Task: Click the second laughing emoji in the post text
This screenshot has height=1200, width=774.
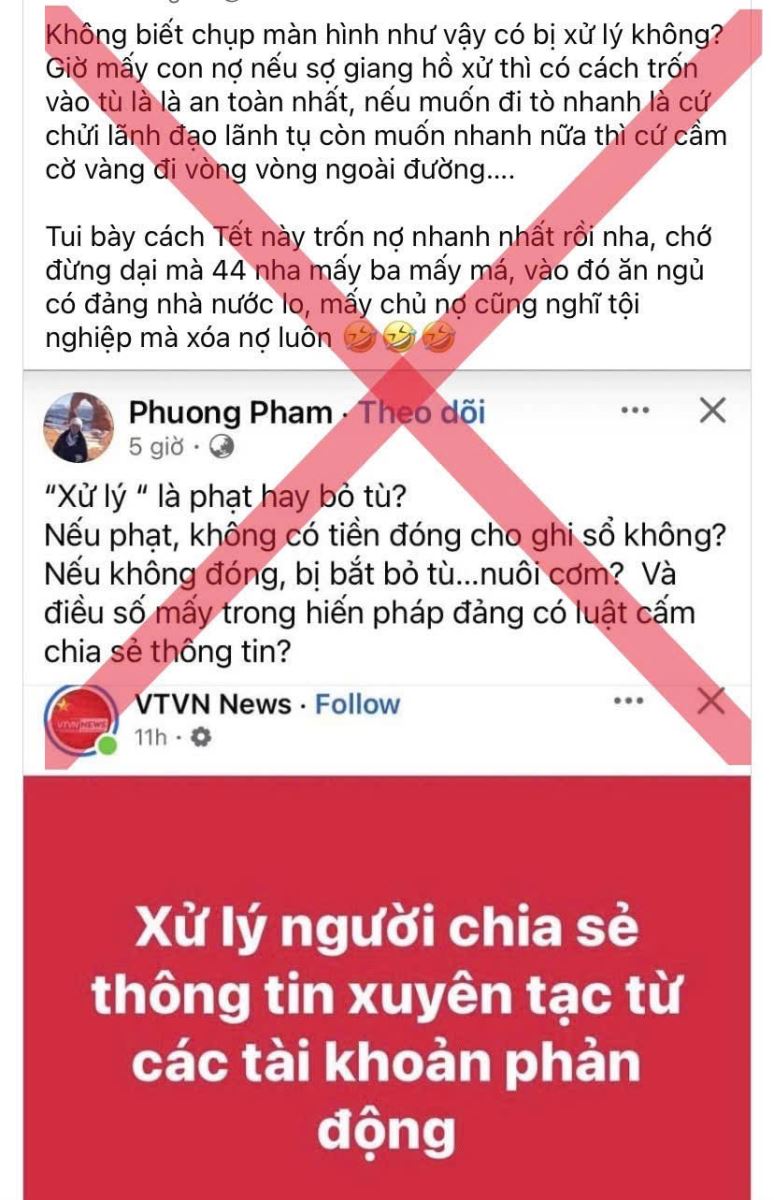Action: coord(400,336)
